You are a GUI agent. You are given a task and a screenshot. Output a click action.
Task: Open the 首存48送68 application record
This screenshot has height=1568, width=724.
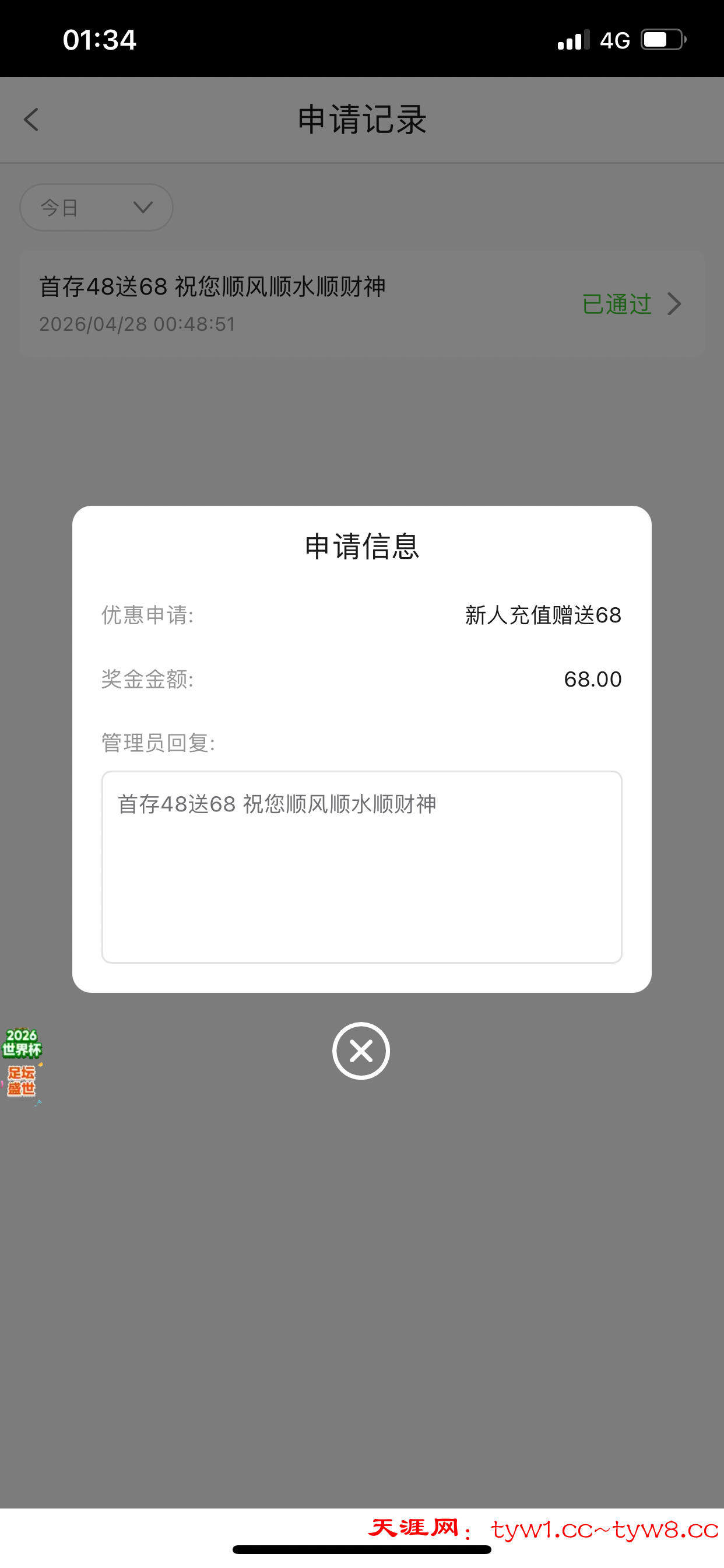click(361, 304)
